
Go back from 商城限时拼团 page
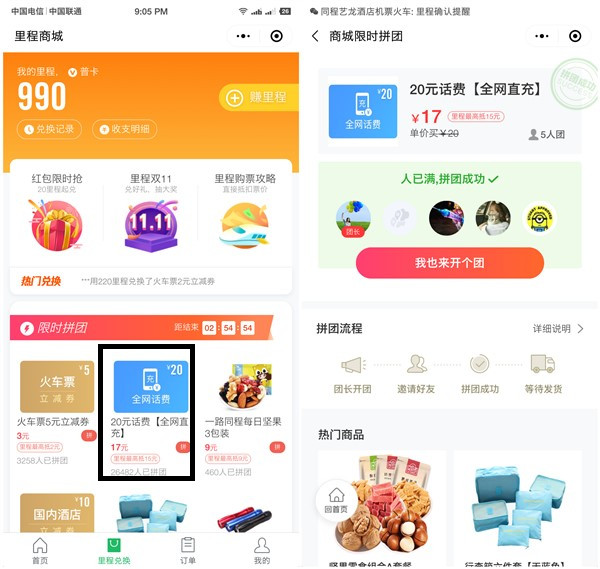coord(316,36)
